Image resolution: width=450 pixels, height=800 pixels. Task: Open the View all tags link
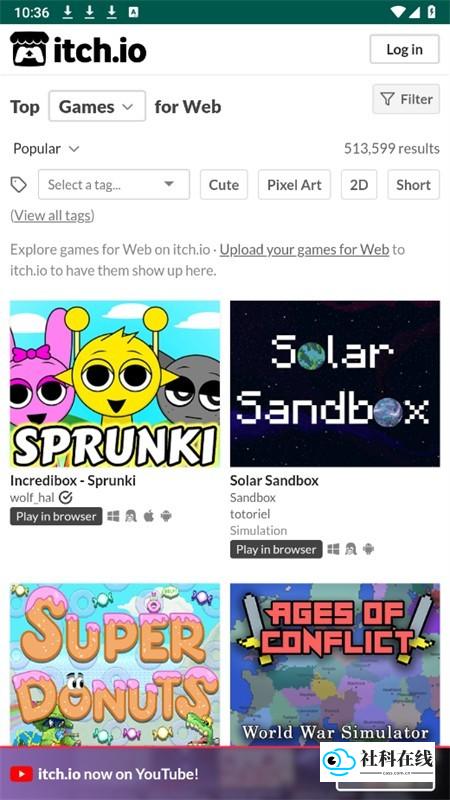[x=52, y=215]
